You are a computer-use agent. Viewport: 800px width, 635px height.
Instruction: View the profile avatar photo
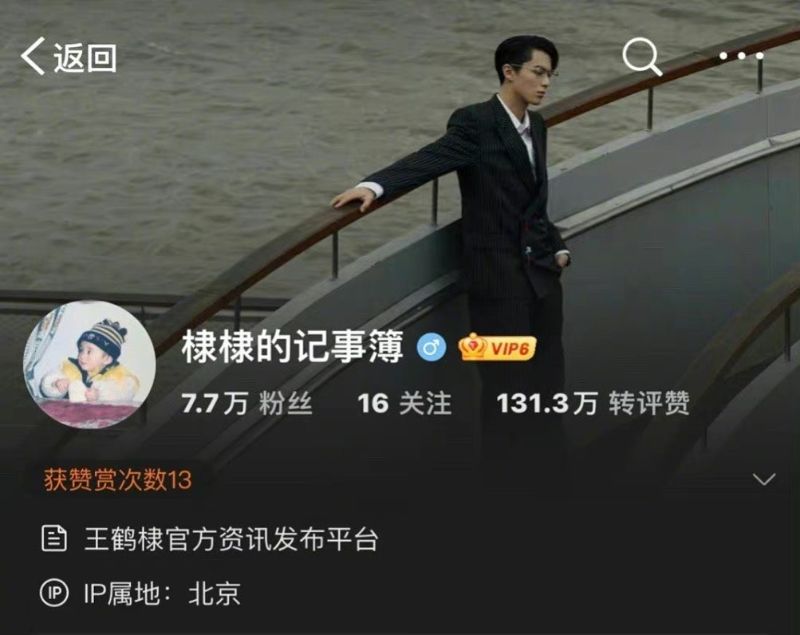[x=90, y=365]
